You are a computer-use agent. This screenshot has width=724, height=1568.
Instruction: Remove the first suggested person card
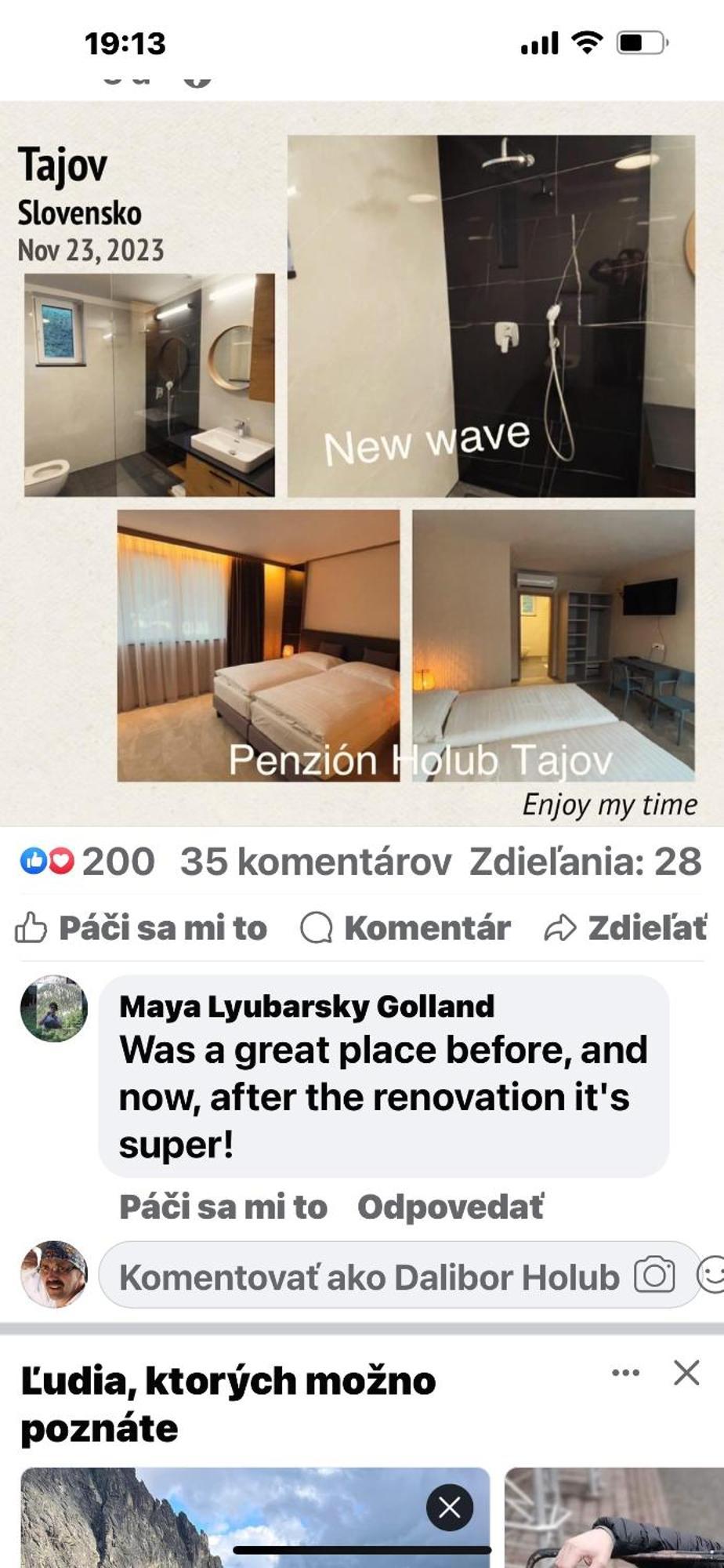click(450, 1508)
